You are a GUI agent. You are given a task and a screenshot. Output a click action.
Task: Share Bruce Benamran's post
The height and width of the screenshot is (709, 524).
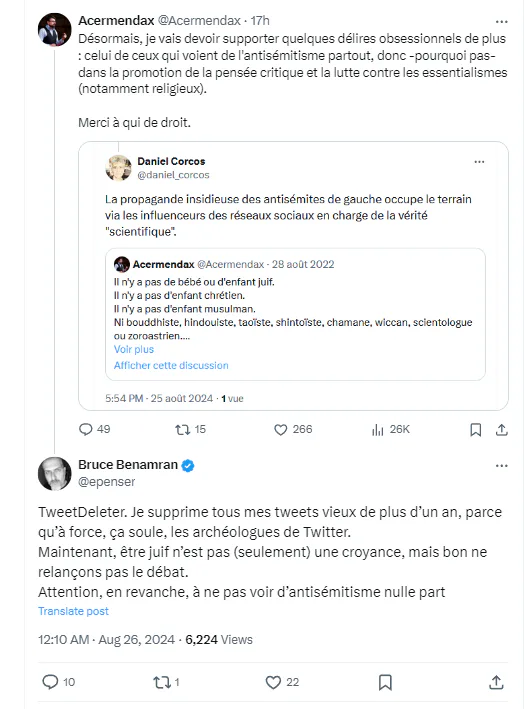click(x=496, y=682)
